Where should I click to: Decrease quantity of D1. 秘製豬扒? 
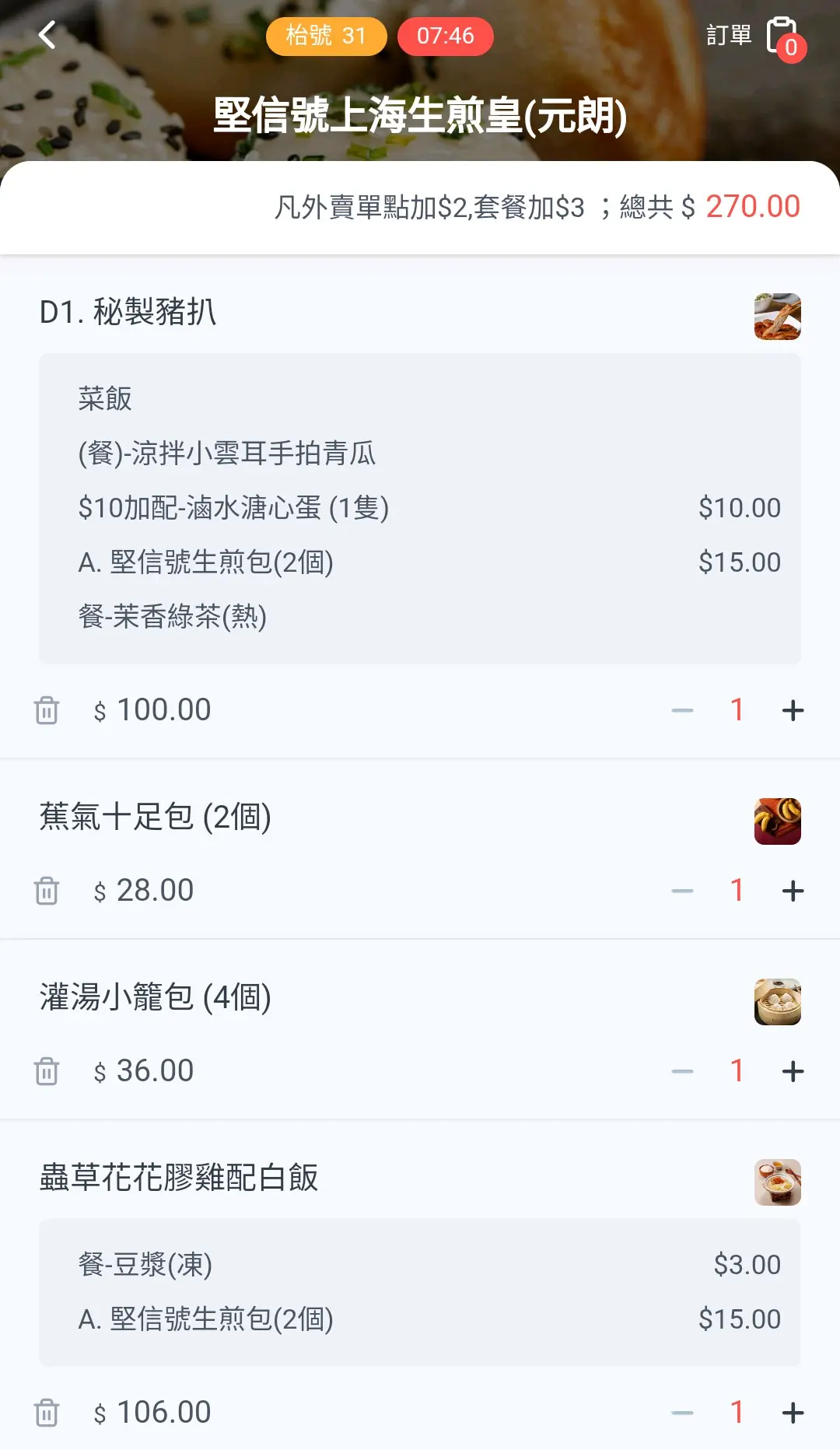[x=682, y=710]
